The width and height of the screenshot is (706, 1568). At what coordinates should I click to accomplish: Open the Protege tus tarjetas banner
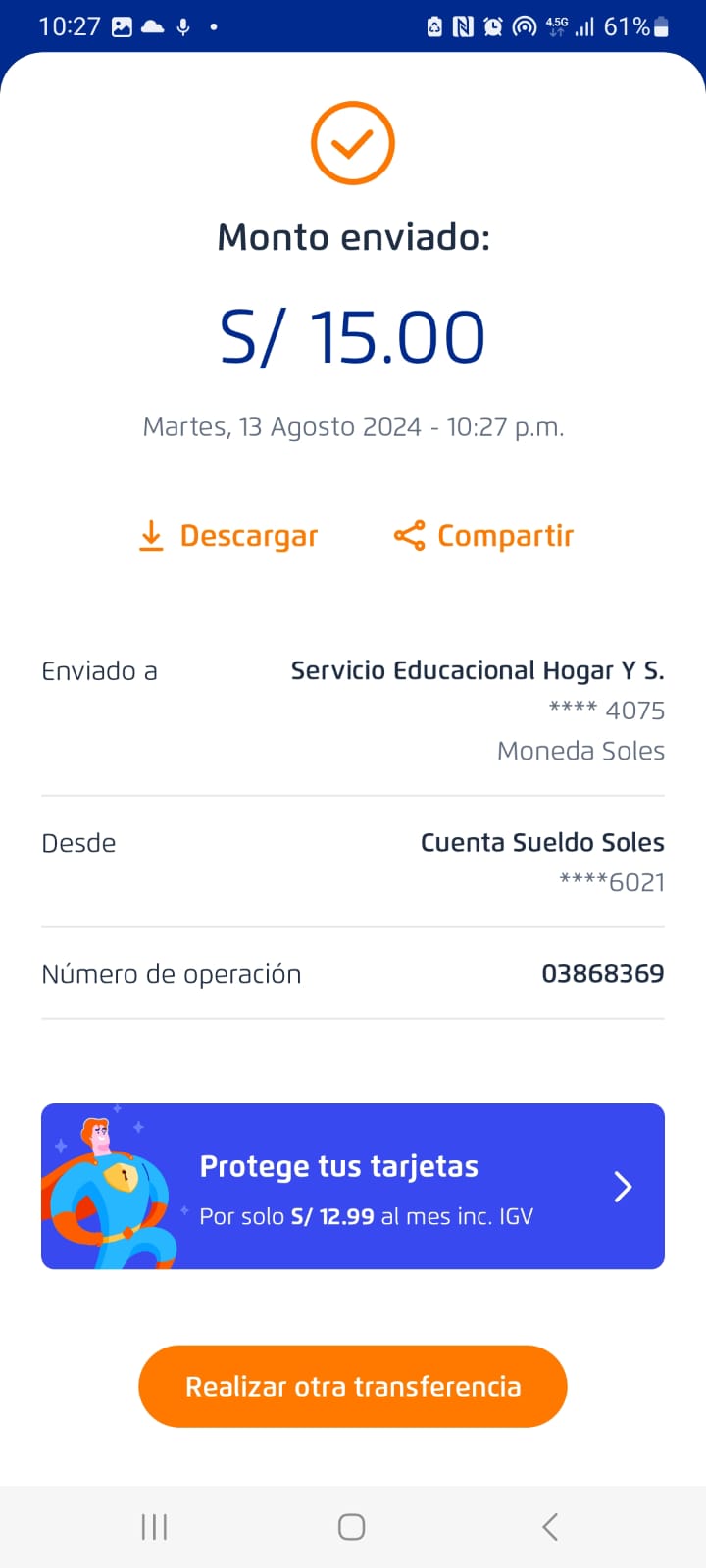coord(353,1186)
